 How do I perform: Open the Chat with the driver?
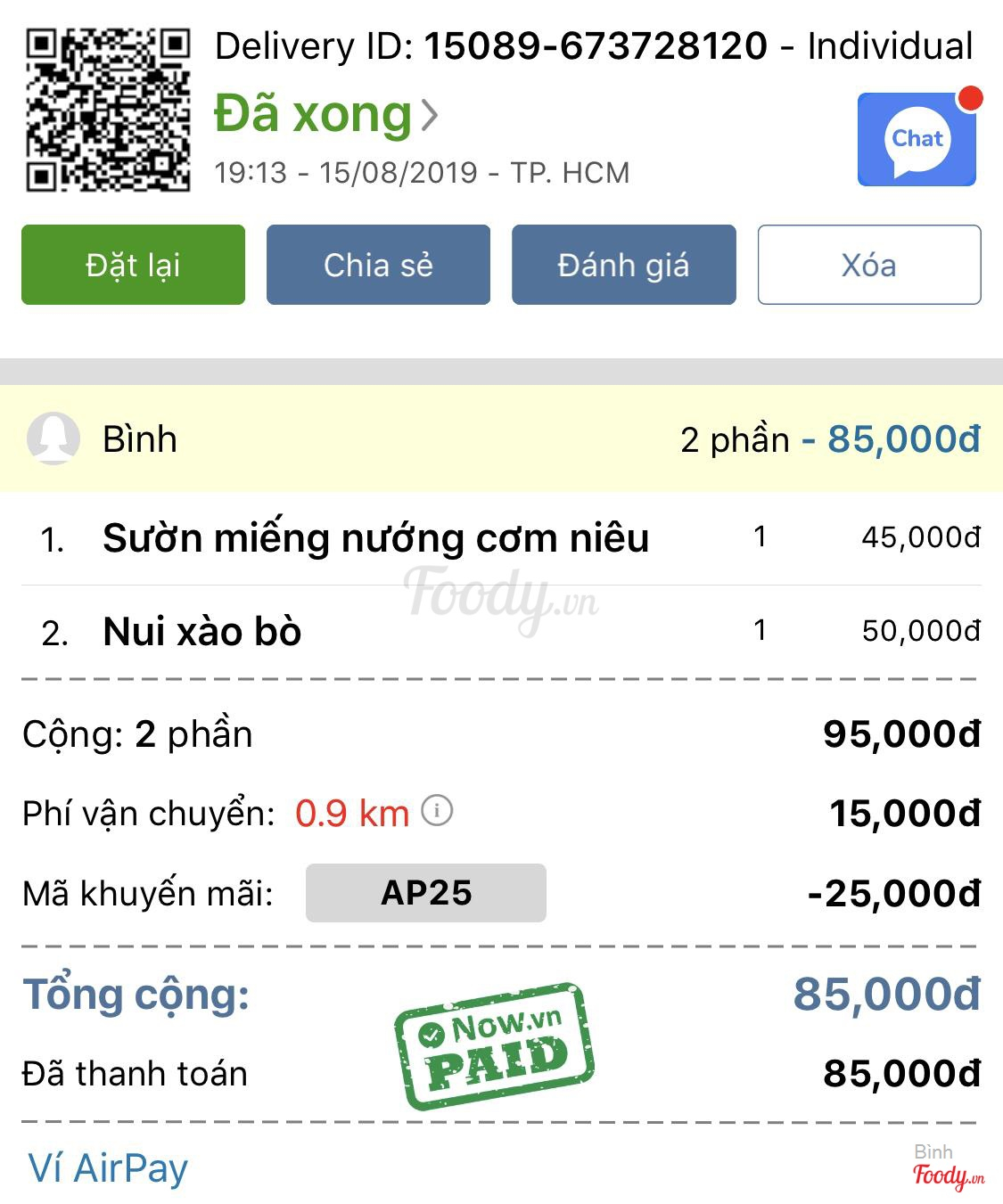pyautogui.click(x=917, y=139)
